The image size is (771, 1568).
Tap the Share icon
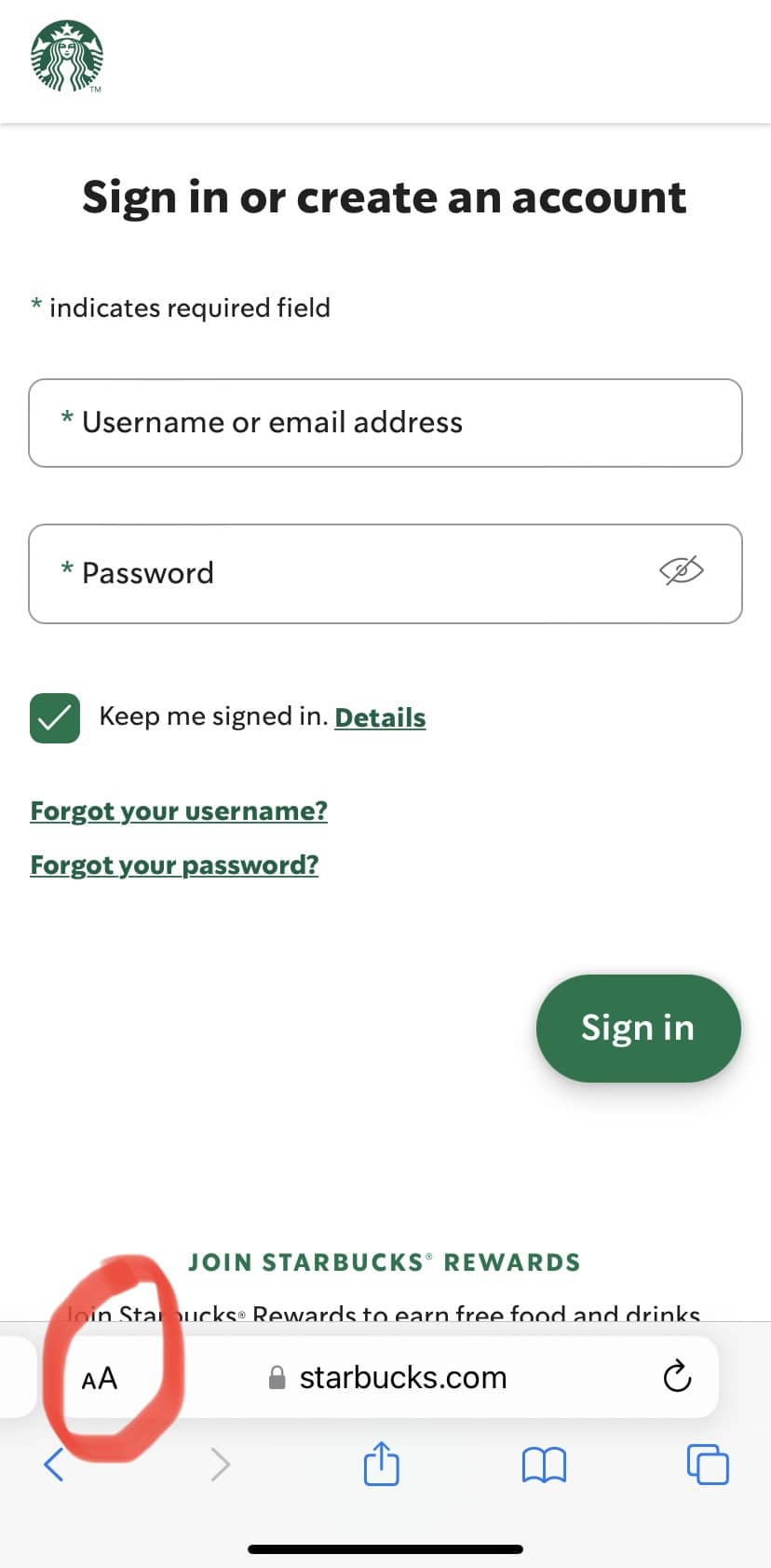click(381, 1464)
